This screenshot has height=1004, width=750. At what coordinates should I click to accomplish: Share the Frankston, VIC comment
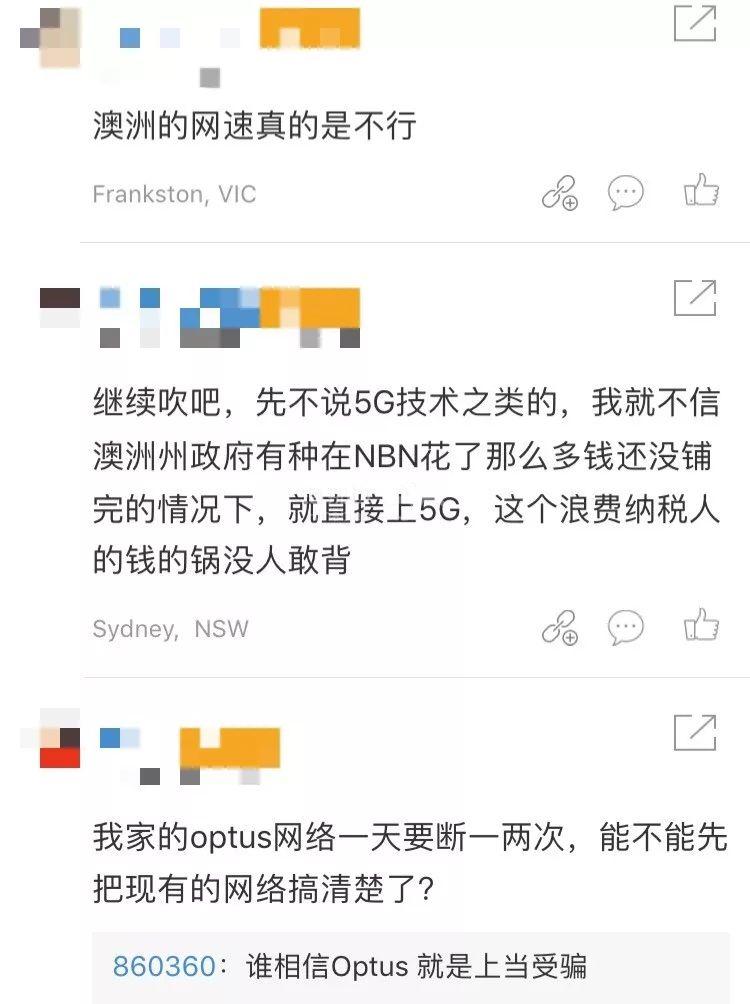[695, 22]
